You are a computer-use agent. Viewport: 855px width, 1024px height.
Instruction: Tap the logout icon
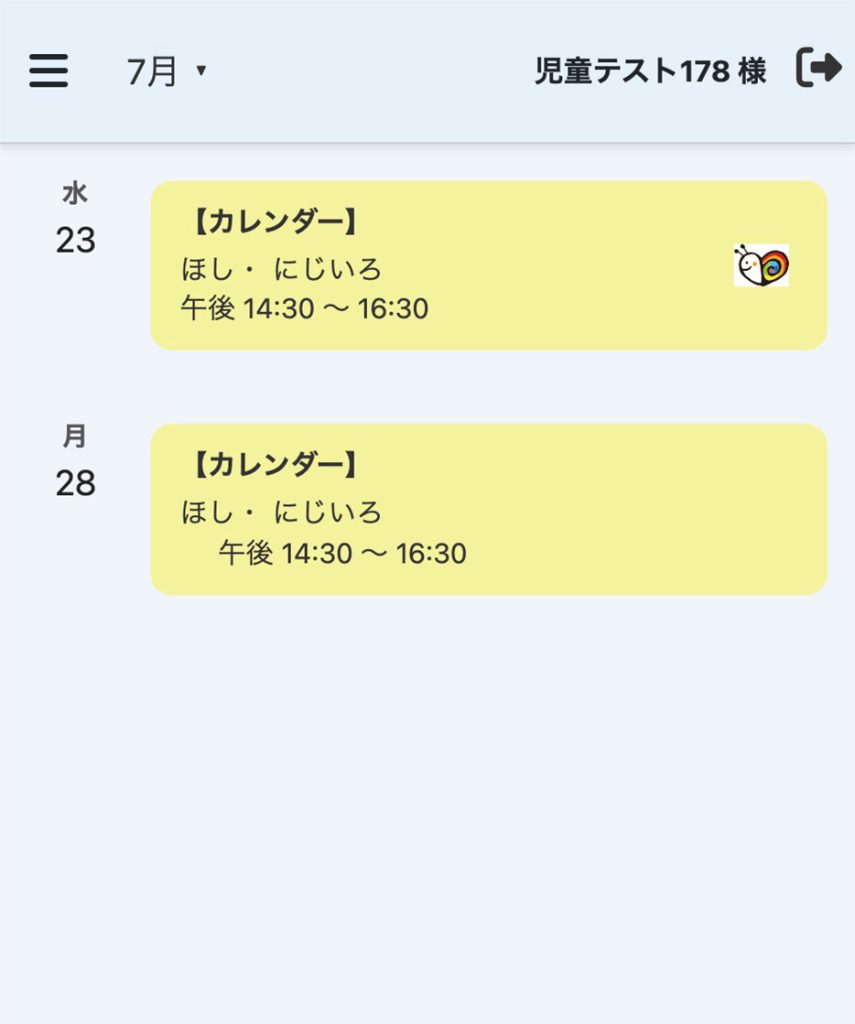click(818, 69)
